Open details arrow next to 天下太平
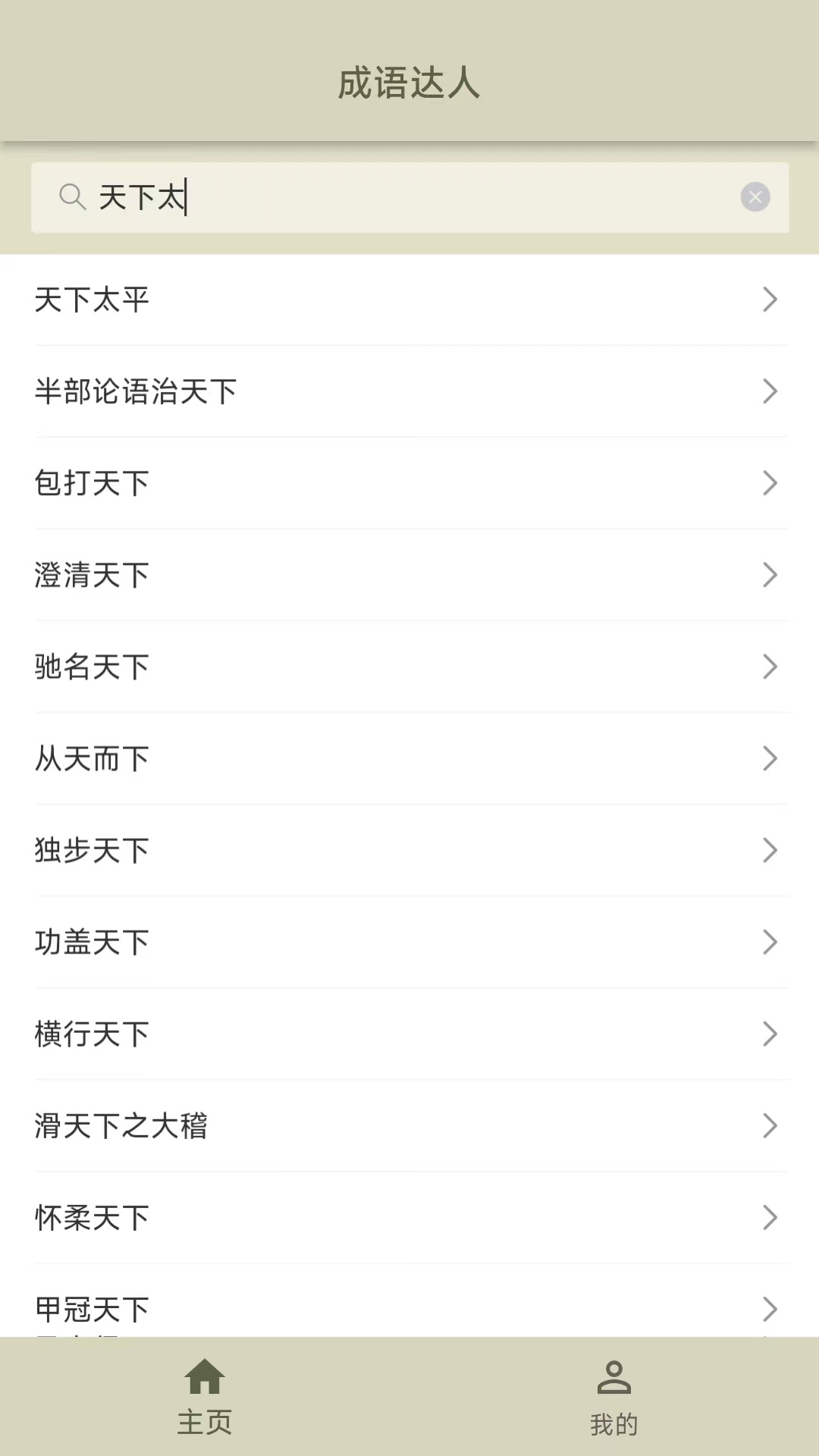Viewport: 819px width, 1456px height. [x=770, y=300]
